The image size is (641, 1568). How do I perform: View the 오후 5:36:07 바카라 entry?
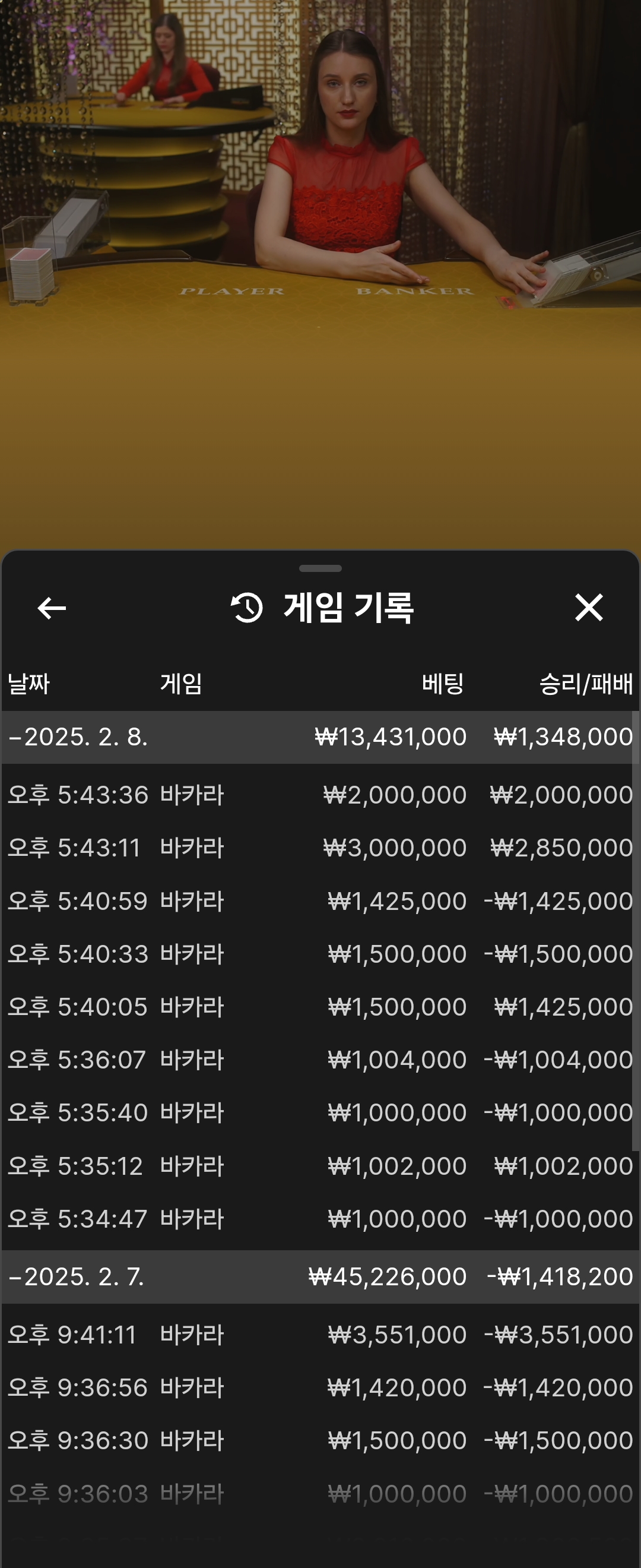(x=320, y=1060)
